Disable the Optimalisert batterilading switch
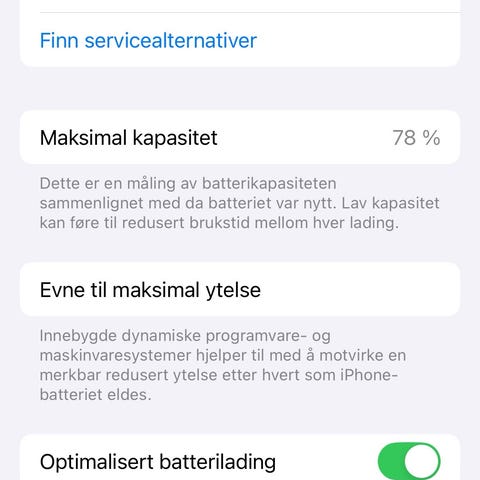Screen dimensions: 480x480 coord(409,462)
